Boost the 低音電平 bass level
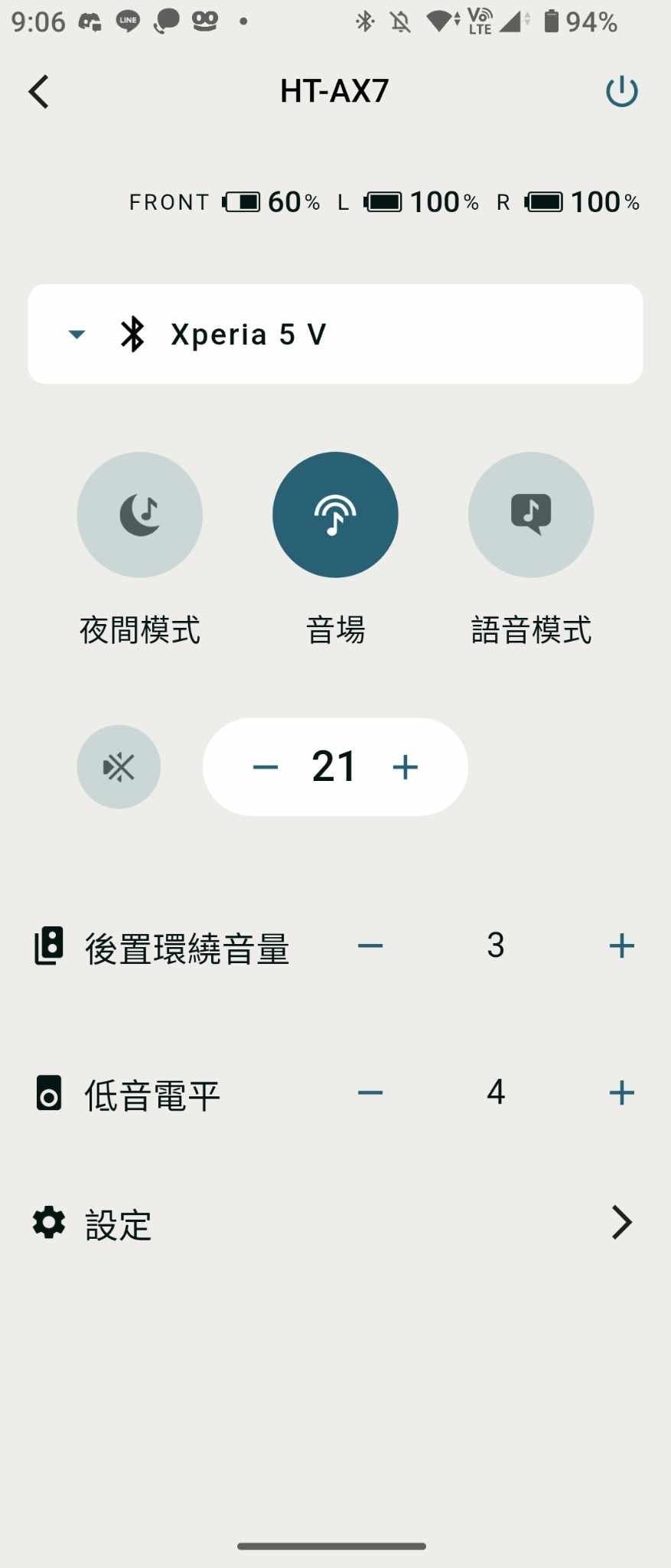This screenshot has width=671, height=1568. pyautogui.click(x=621, y=1093)
